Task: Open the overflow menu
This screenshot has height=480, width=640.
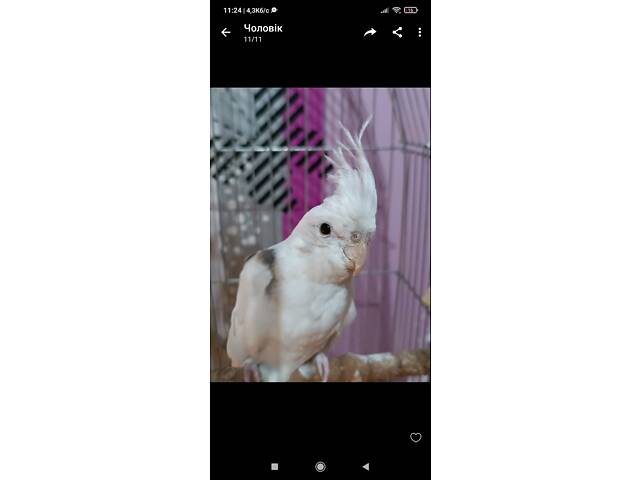Action: [420, 32]
